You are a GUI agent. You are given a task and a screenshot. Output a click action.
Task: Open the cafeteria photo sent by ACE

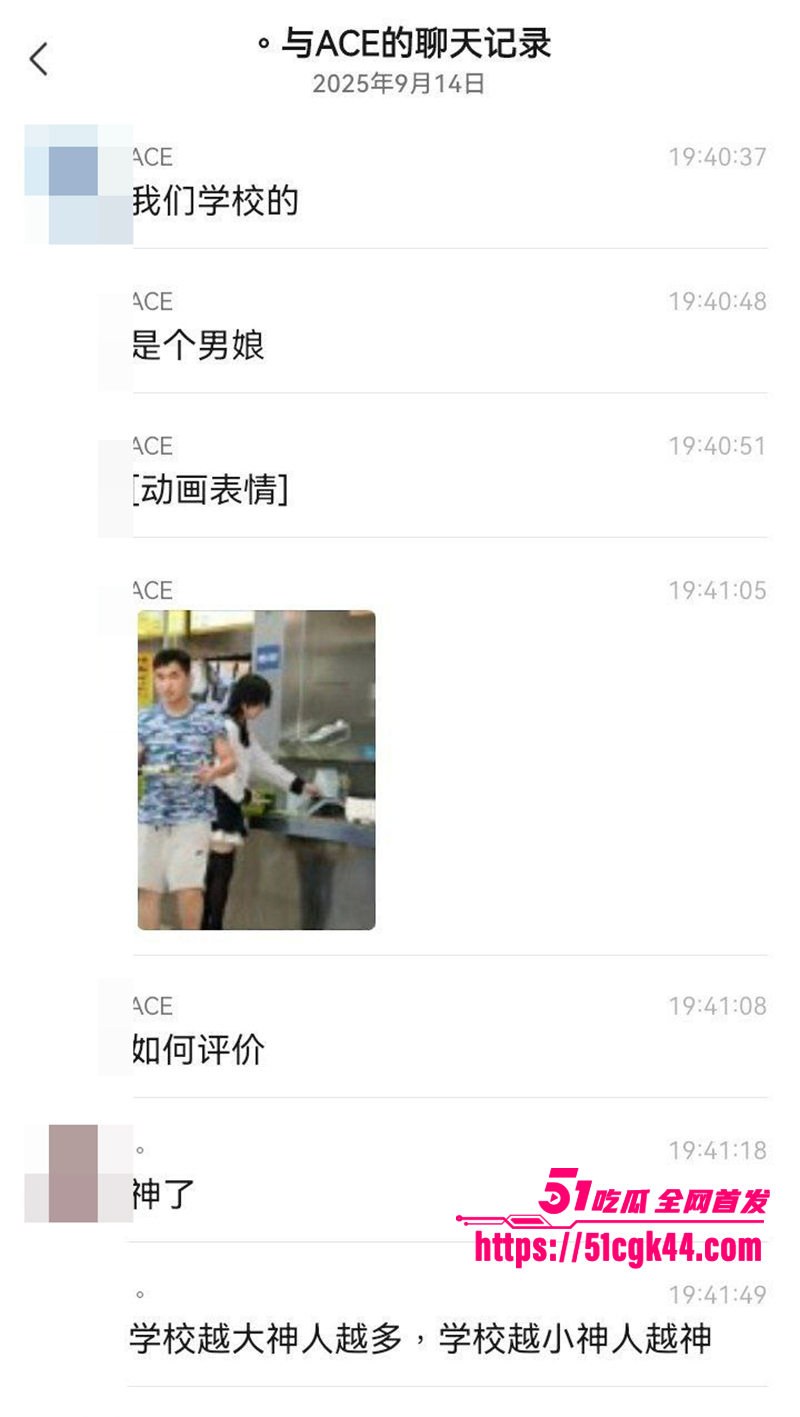[255, 768]
